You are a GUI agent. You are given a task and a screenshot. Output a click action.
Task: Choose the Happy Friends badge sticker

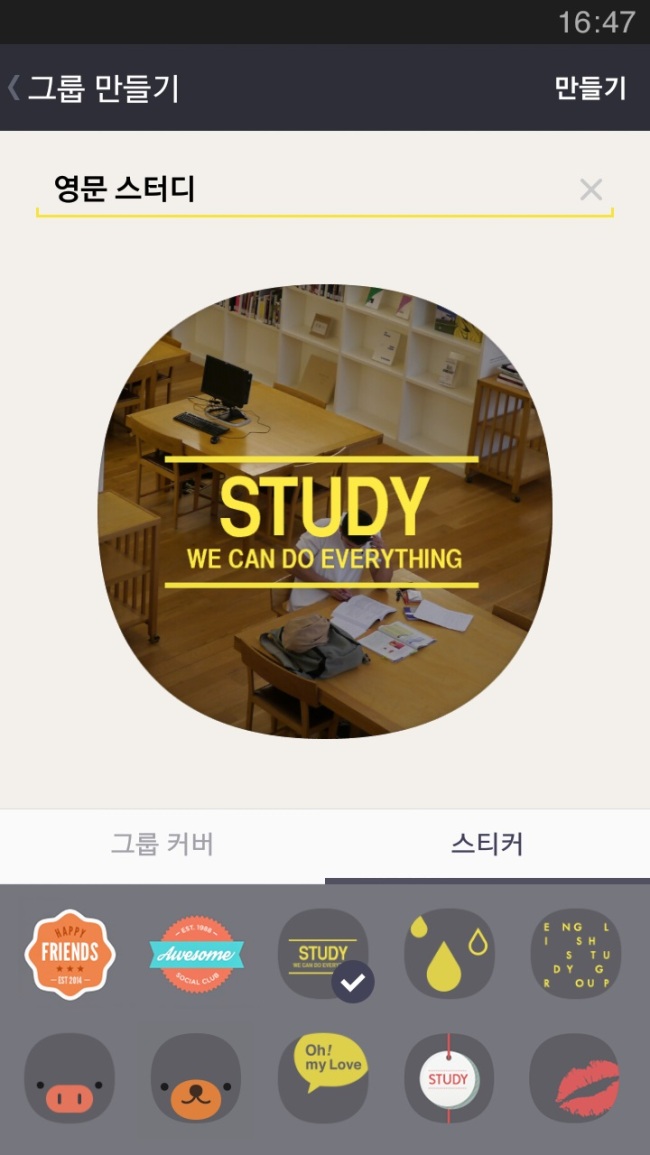[70, 953]
